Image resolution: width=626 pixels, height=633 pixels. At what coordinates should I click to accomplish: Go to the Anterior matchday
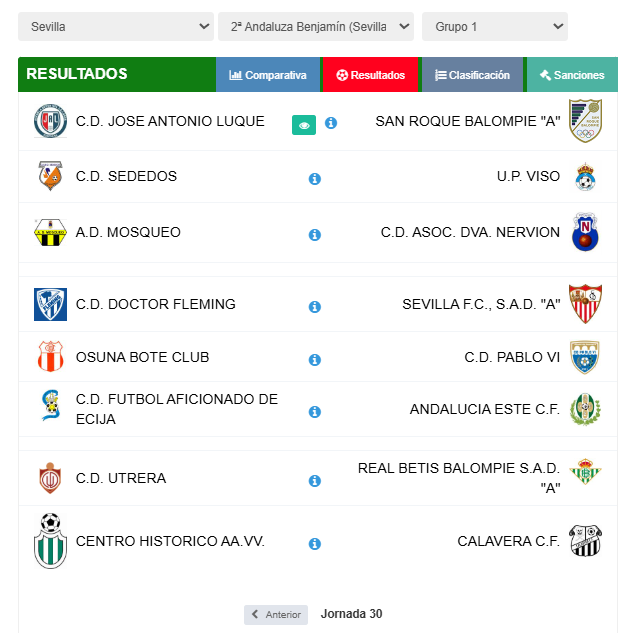pos(276,615)
